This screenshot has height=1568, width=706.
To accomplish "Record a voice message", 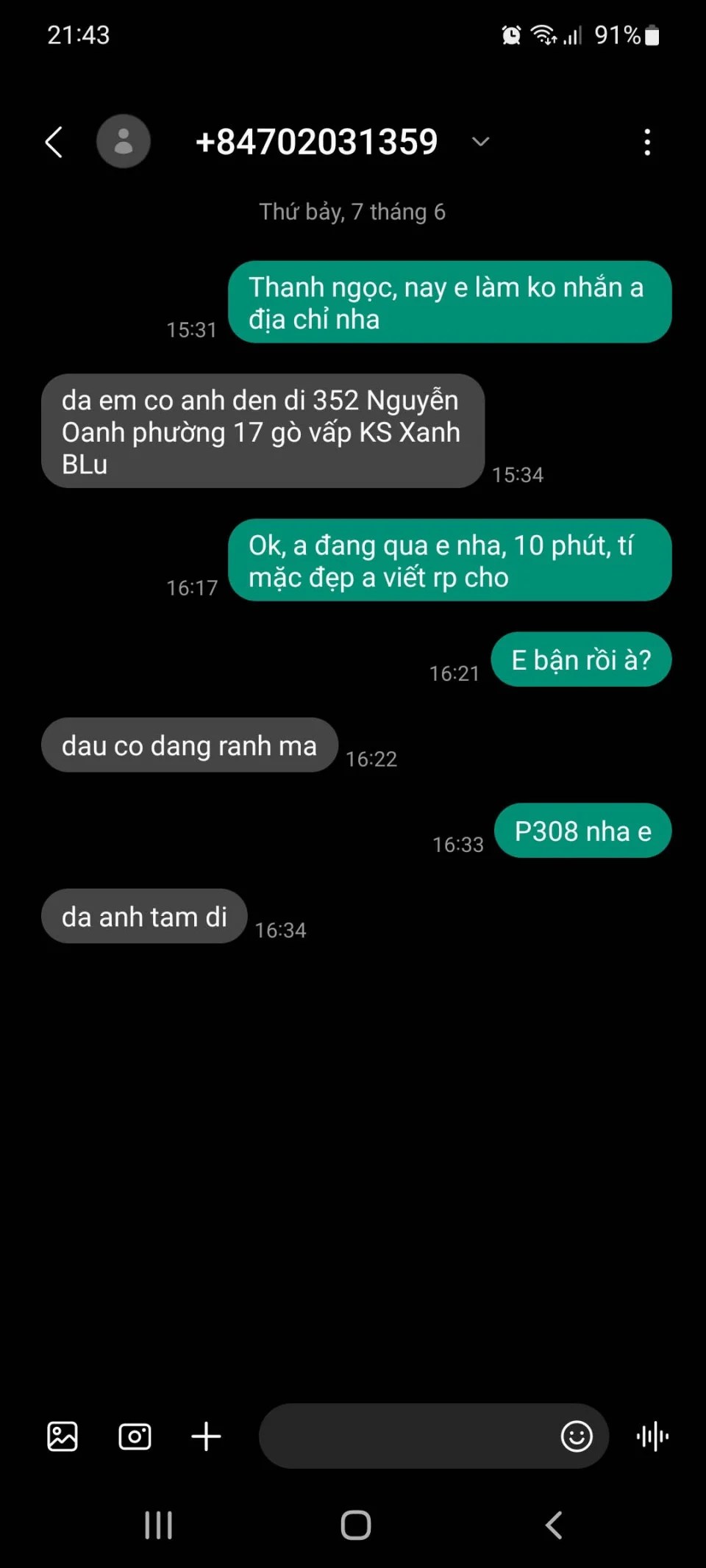I will [652, 1436].
